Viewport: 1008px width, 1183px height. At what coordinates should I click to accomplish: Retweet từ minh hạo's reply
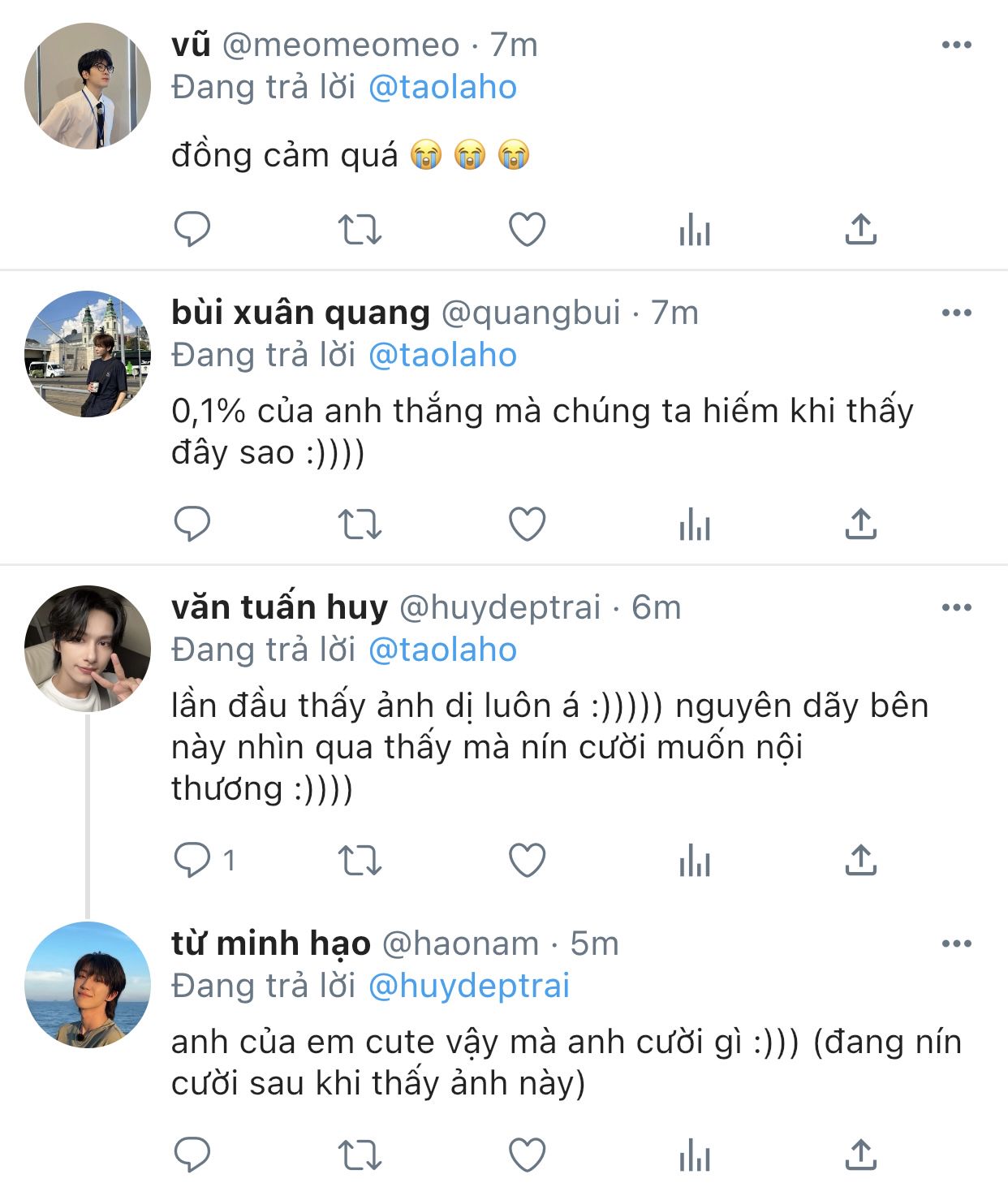click(360, 1155)
